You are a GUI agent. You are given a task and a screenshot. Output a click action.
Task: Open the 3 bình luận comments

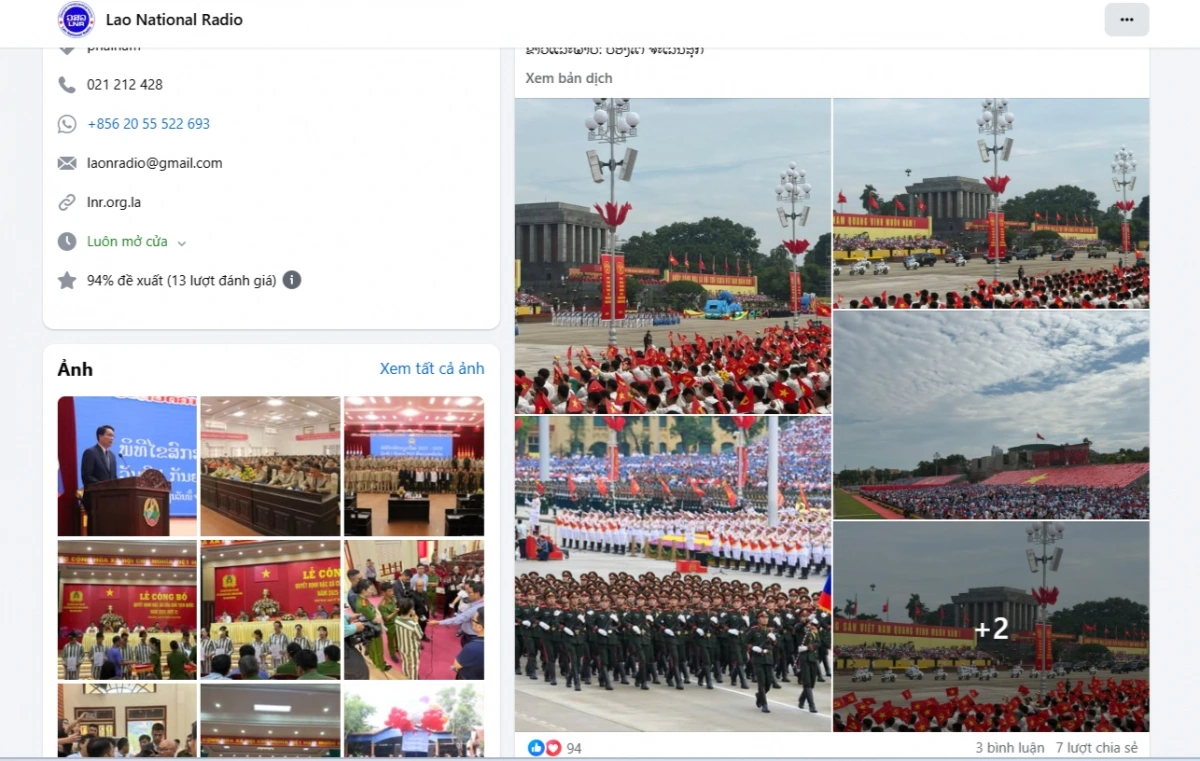click(1008, 748)
